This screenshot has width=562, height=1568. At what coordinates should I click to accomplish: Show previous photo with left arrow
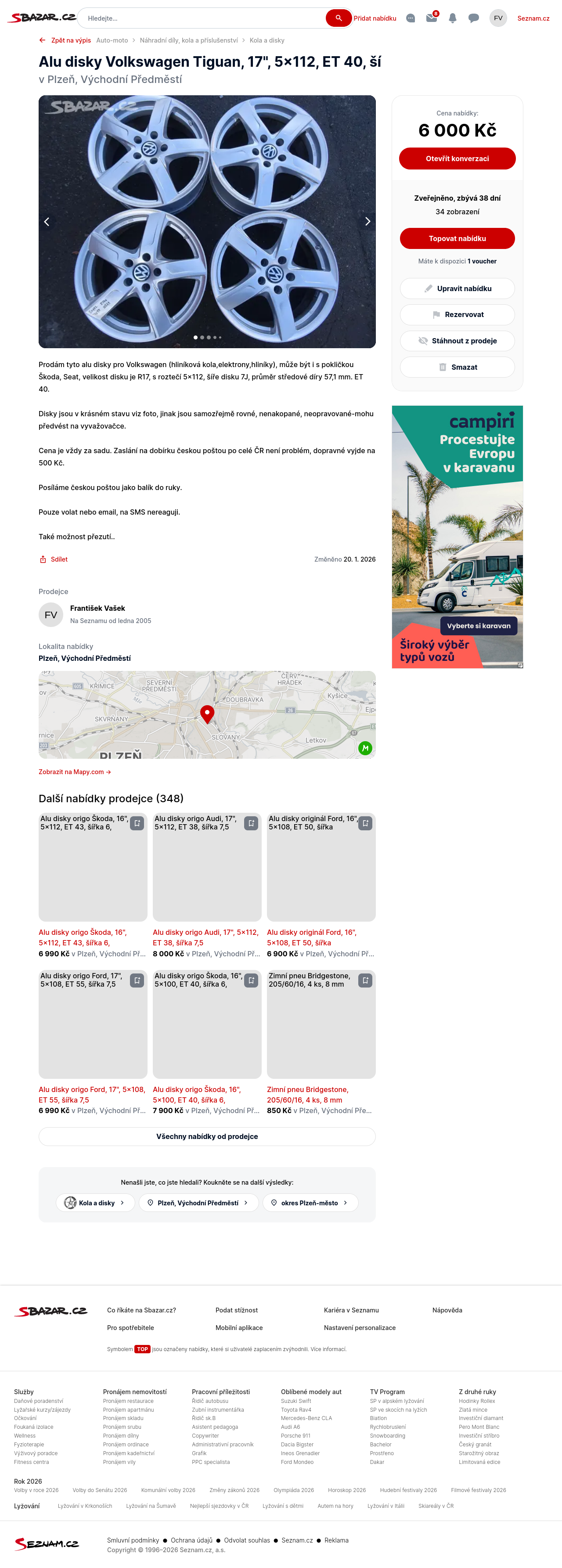tap(47, 222)
